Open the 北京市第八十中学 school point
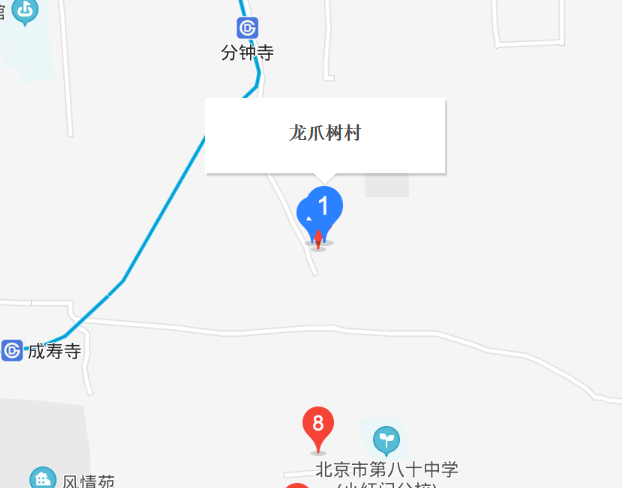Viewport: 622px width, 488px height. 386,438
